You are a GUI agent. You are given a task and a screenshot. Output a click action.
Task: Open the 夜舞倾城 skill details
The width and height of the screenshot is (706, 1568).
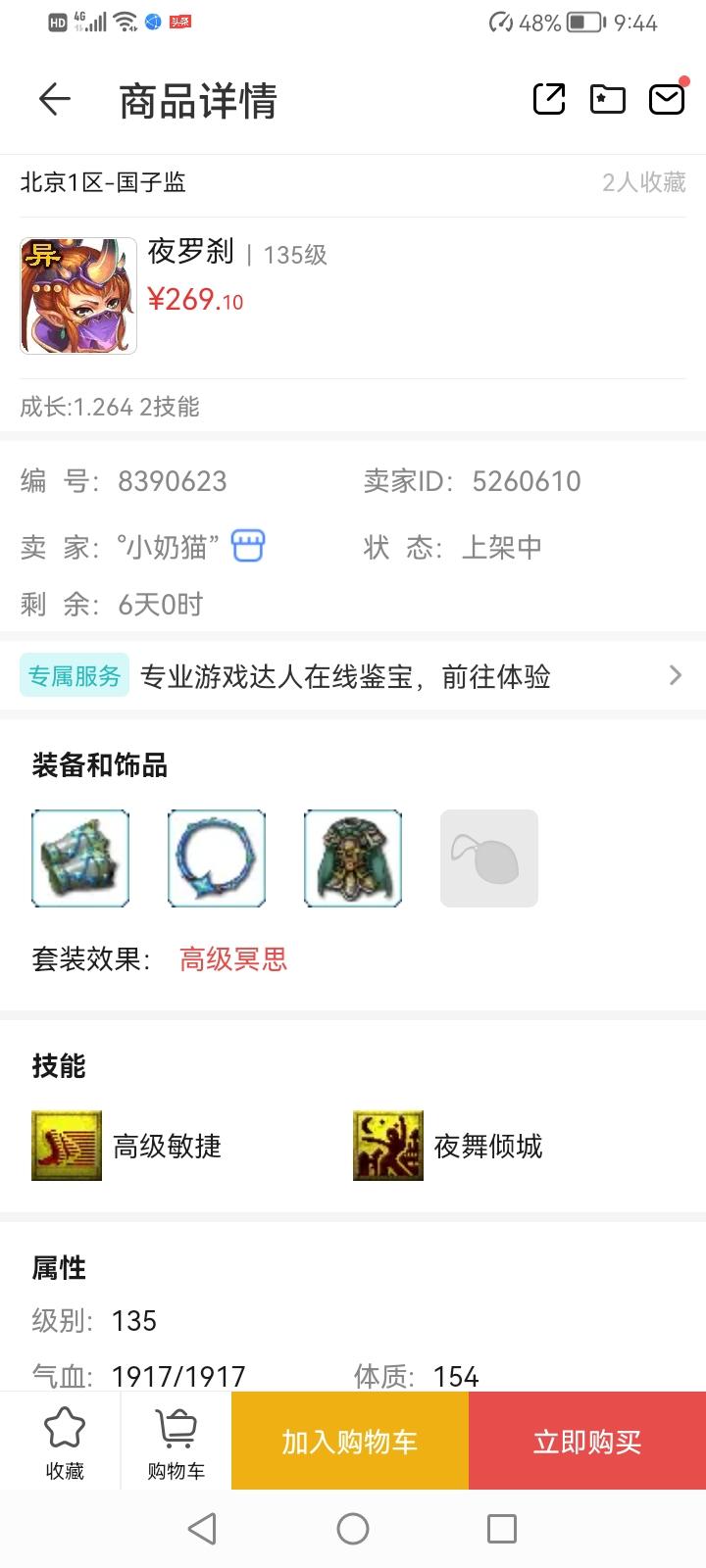coord(388,1146)
